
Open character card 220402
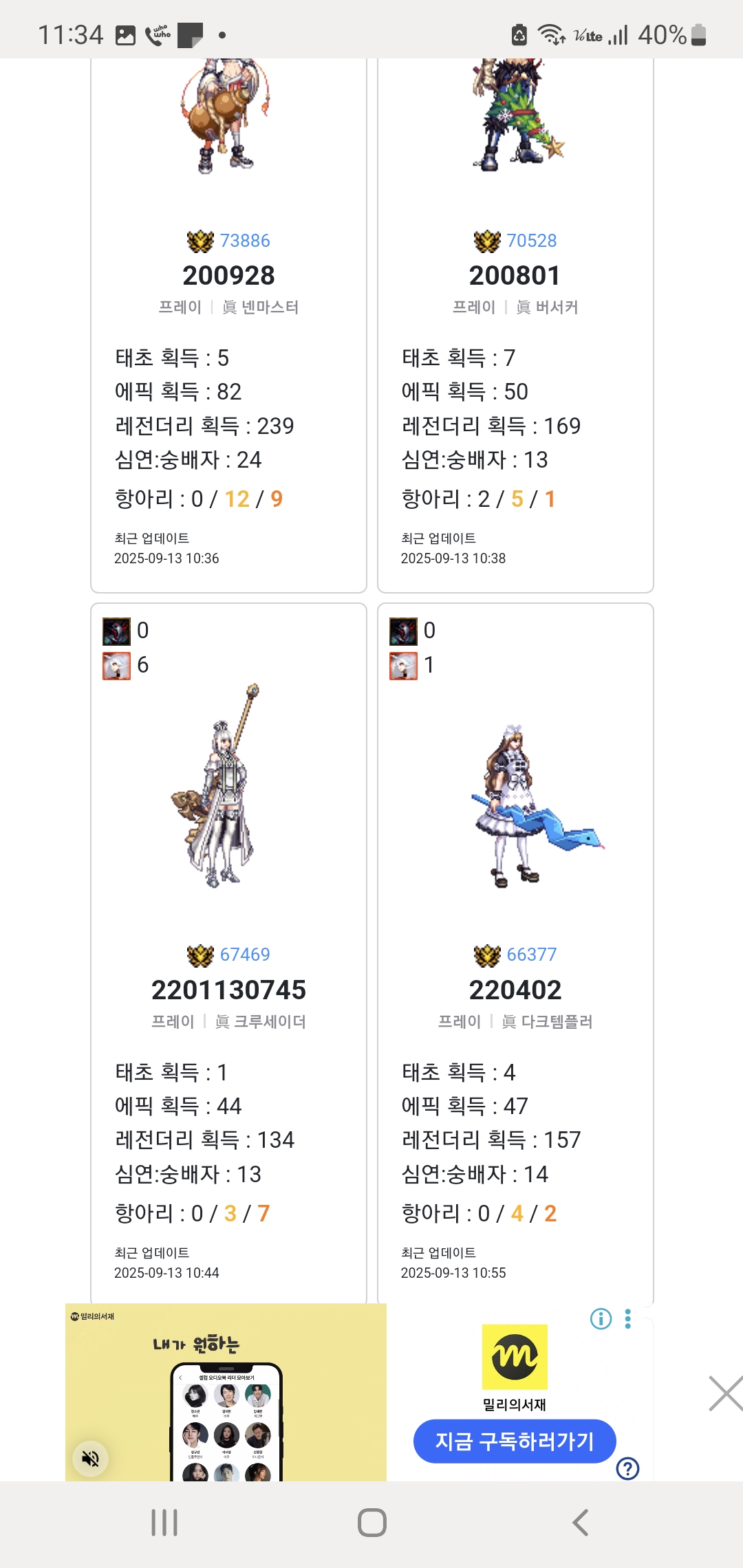pos(515,990)
